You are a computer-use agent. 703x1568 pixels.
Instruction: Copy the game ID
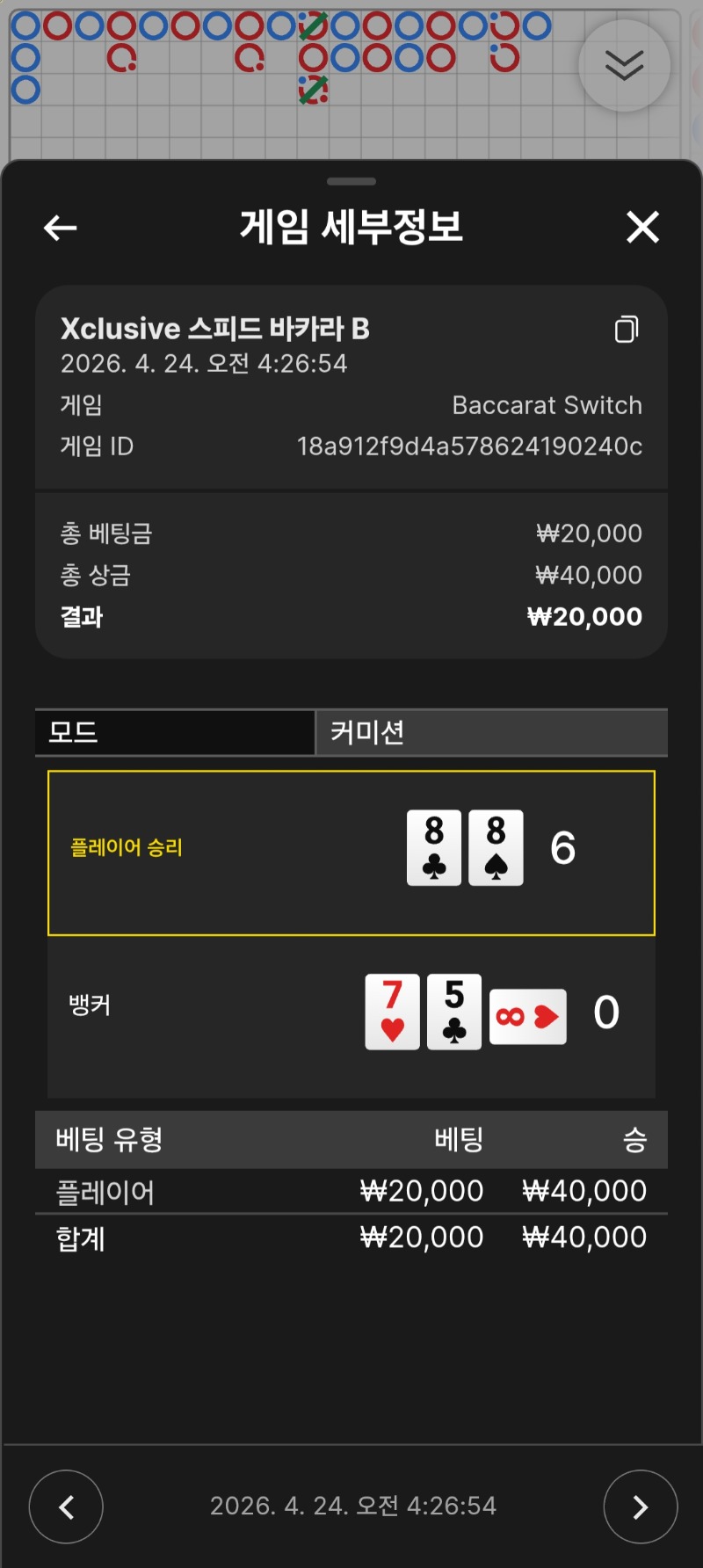click(x=626, y=330)
